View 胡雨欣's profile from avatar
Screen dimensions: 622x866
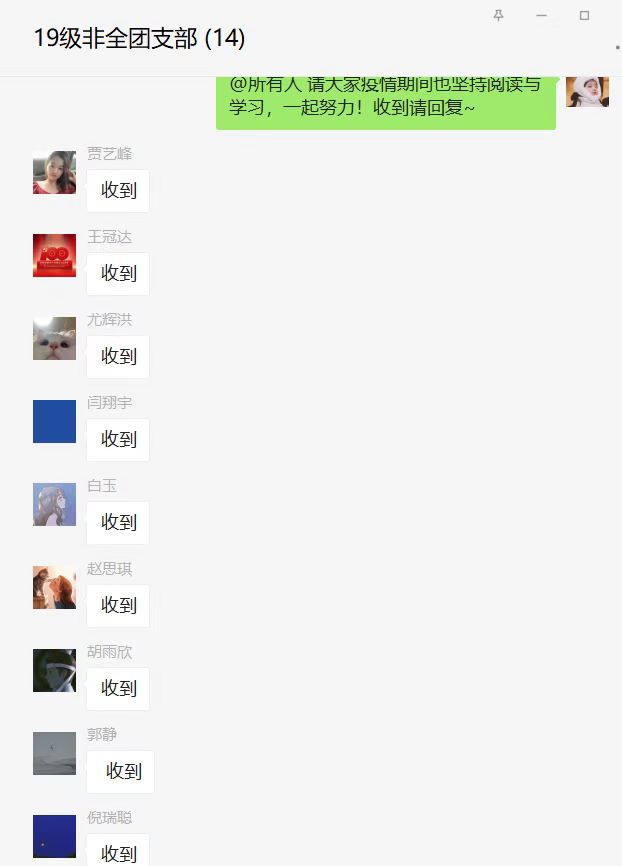click(x=54, y=670)
